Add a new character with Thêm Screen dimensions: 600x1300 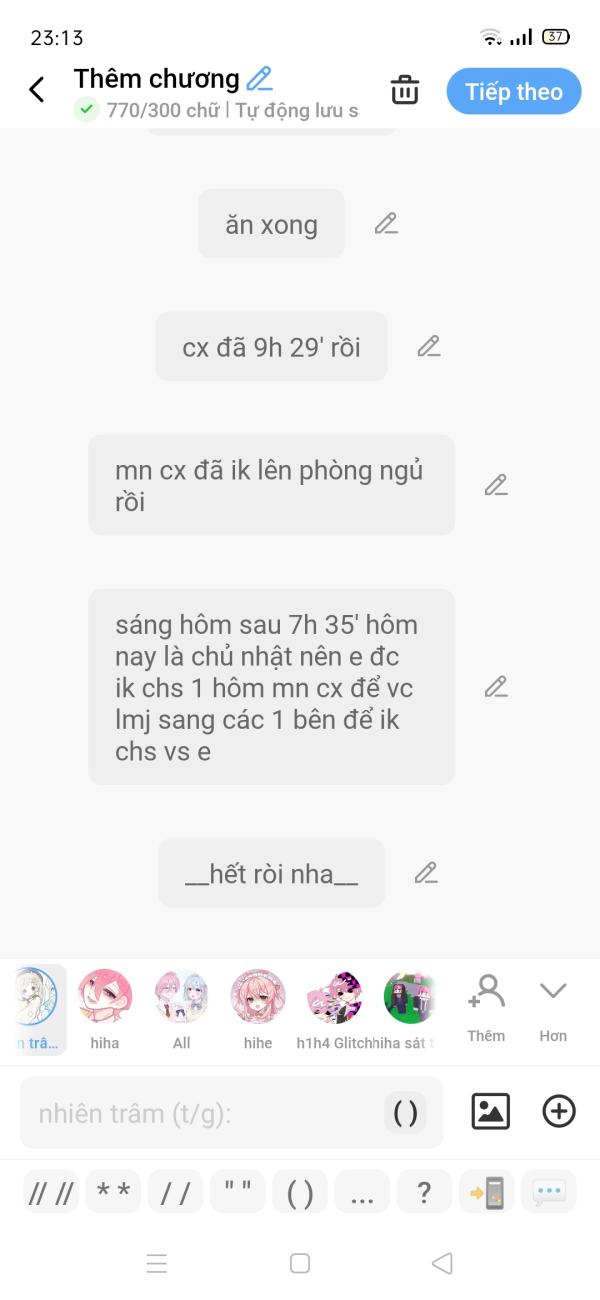point(486,1008)
